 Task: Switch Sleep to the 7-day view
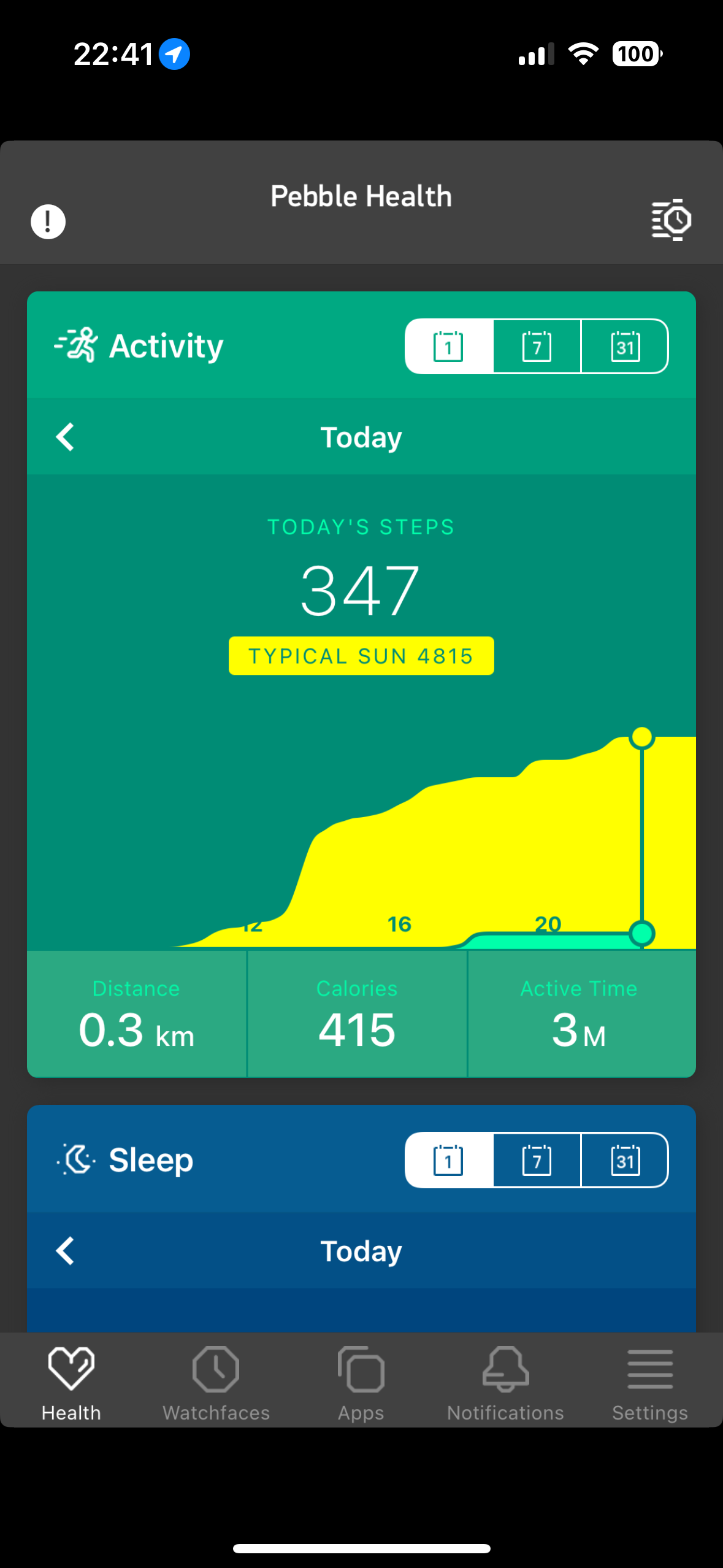click(x=537, y=1160)
